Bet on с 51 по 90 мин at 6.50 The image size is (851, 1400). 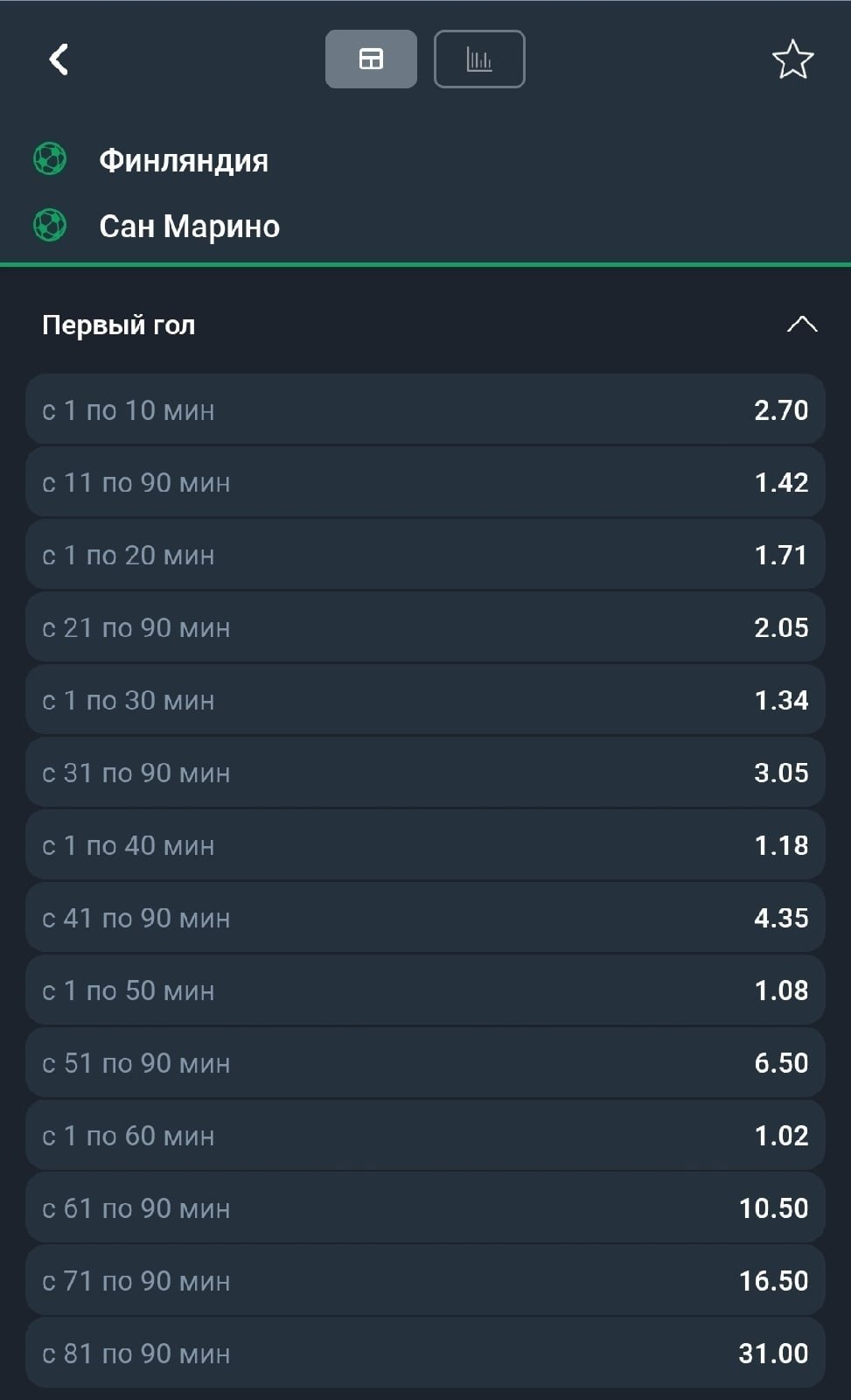click(x=425, y=1063)
